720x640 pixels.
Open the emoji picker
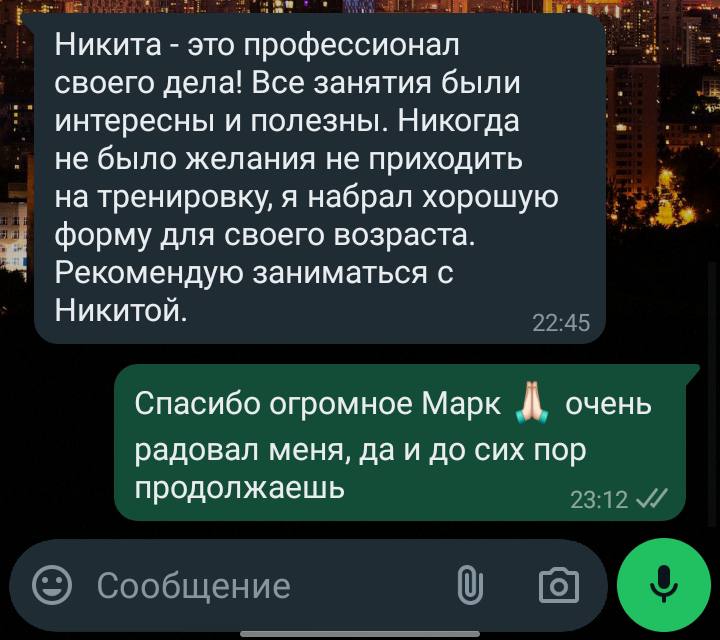click(x=52, y=585)
